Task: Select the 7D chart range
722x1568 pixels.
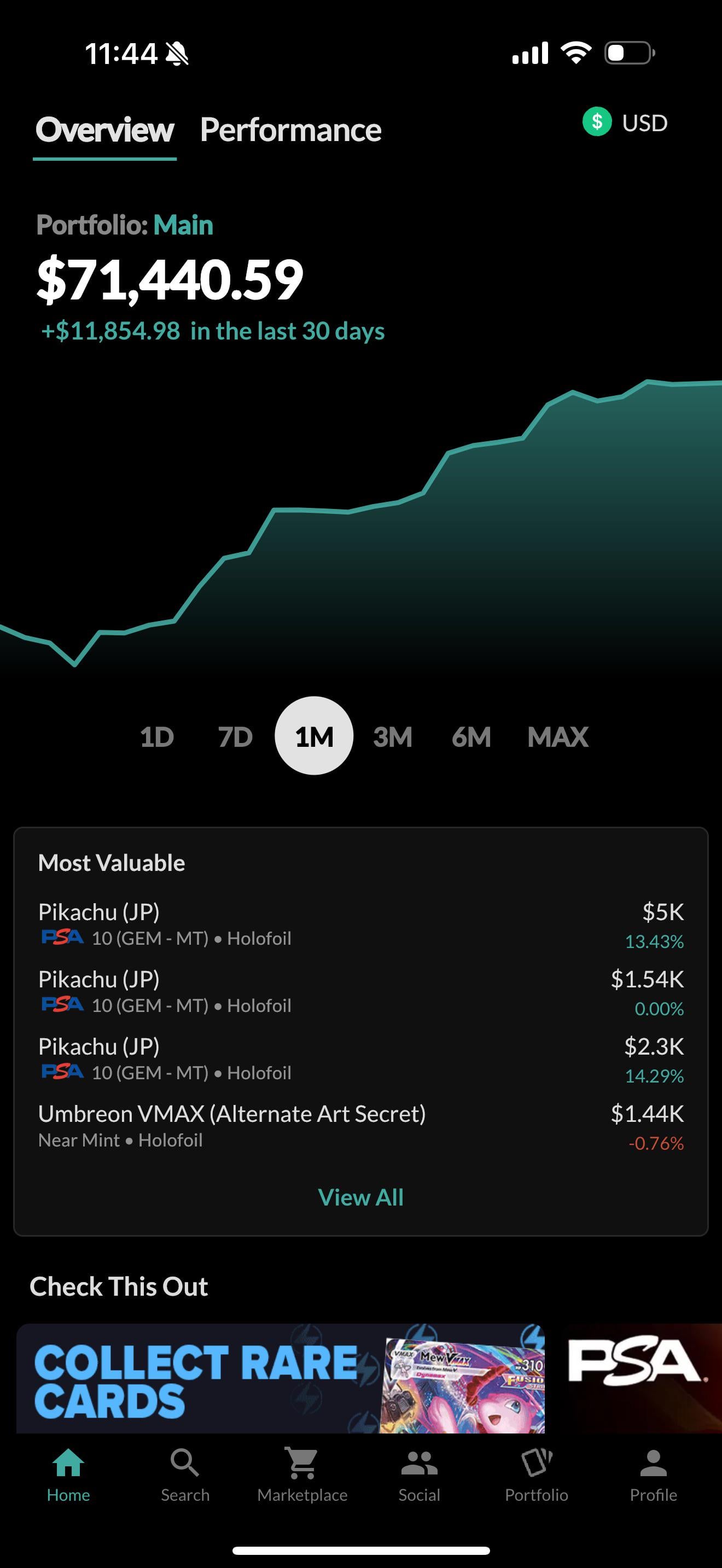Action: tap(235, 736)
